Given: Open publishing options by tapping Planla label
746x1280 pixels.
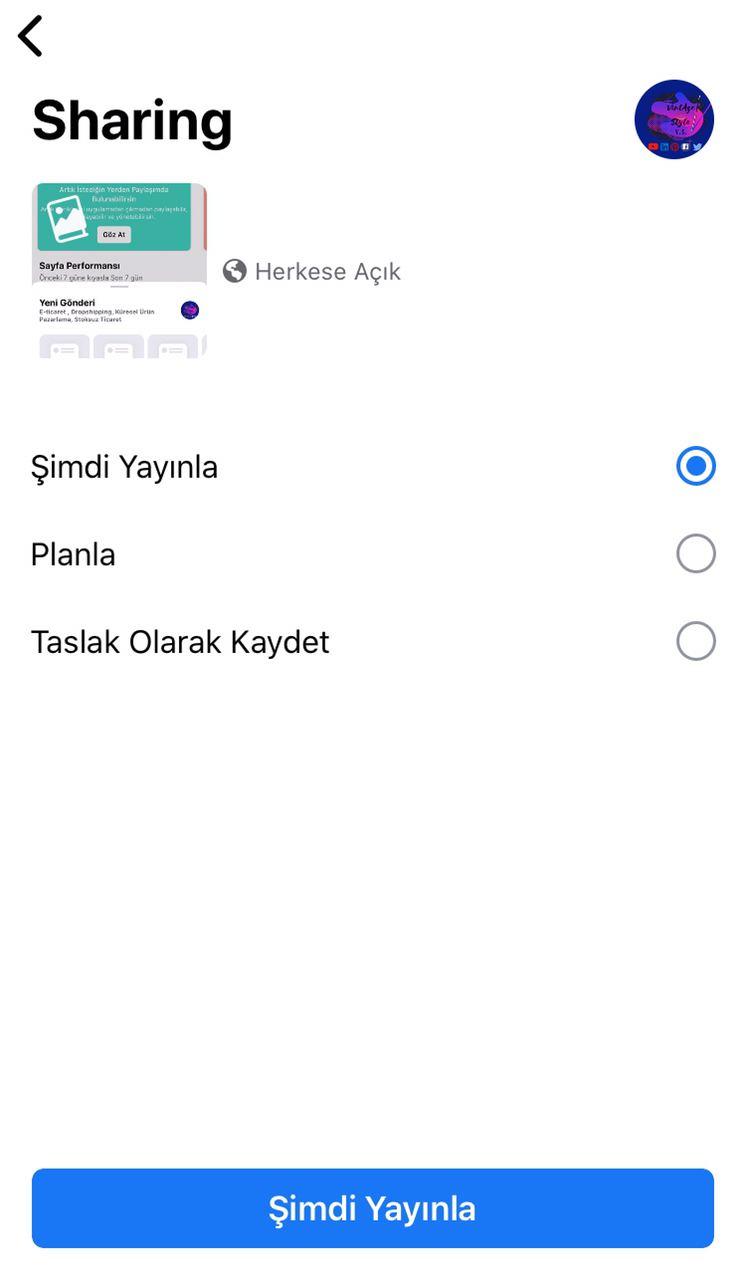Looking at the screenshot, I should tap(73, 553).
